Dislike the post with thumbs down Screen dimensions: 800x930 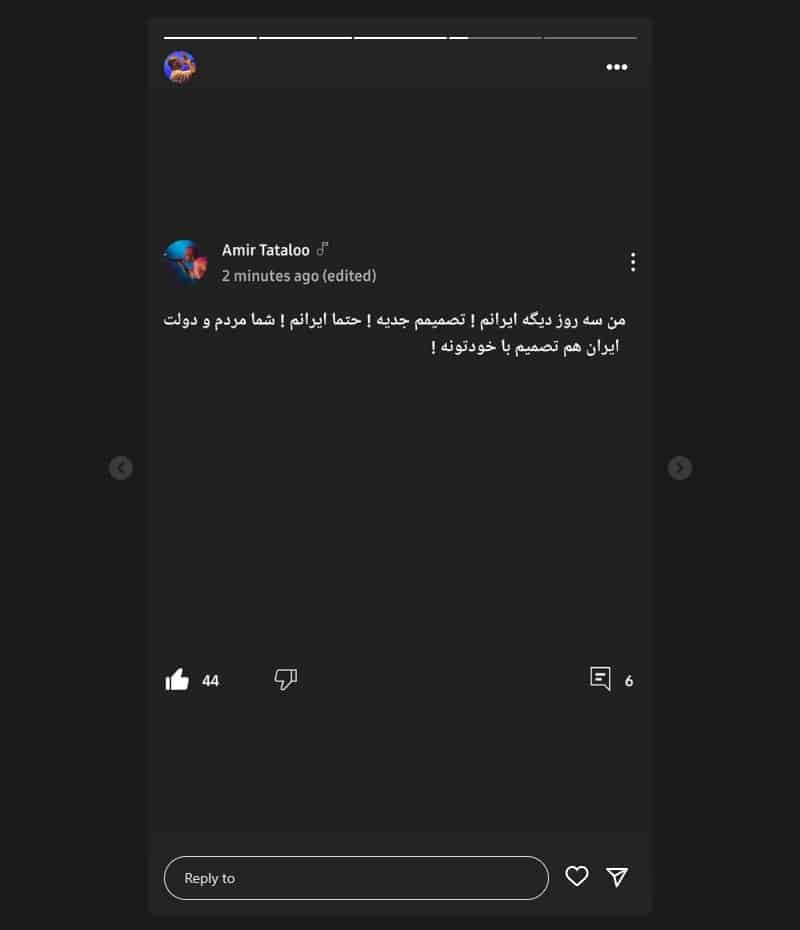click(x=286, y=680)
